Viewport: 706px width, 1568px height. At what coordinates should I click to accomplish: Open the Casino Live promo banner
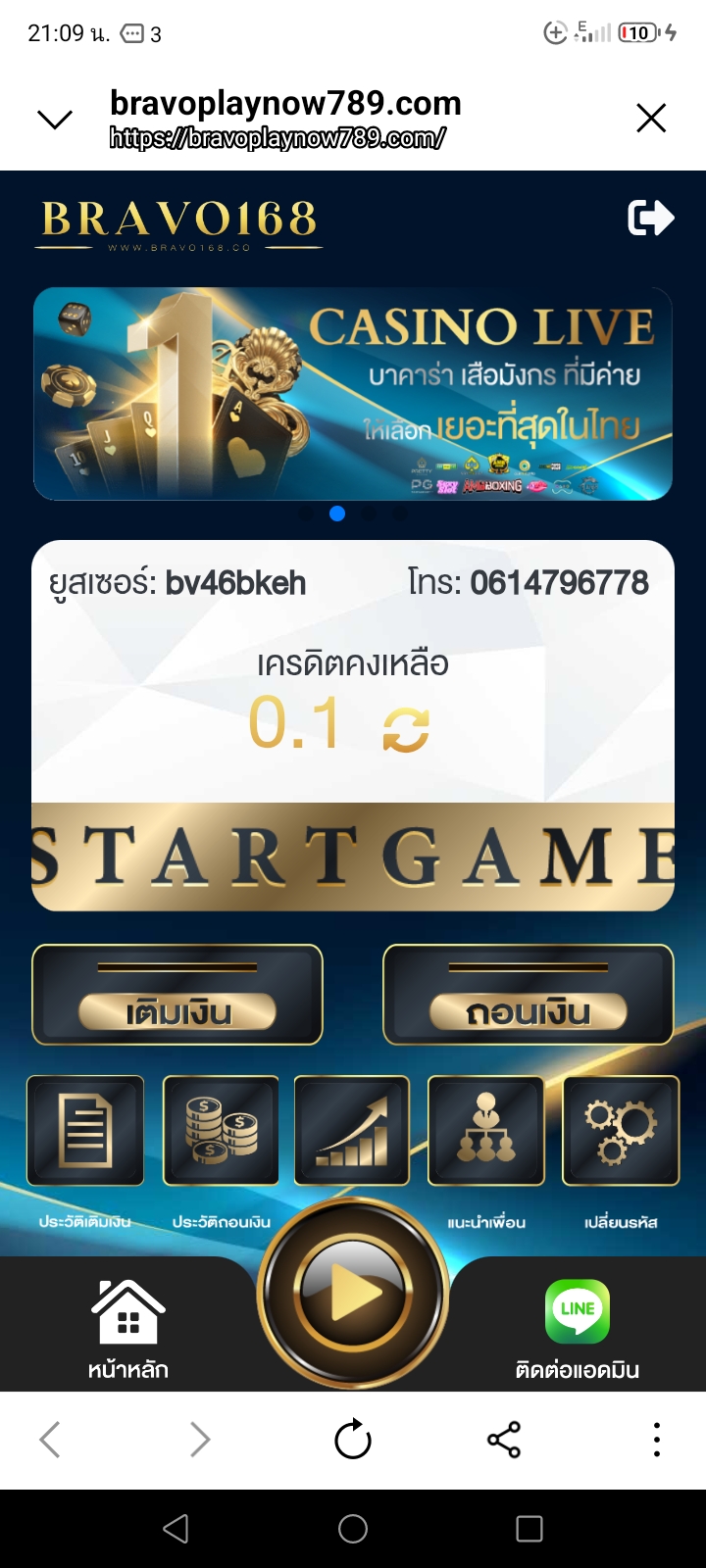353,394
